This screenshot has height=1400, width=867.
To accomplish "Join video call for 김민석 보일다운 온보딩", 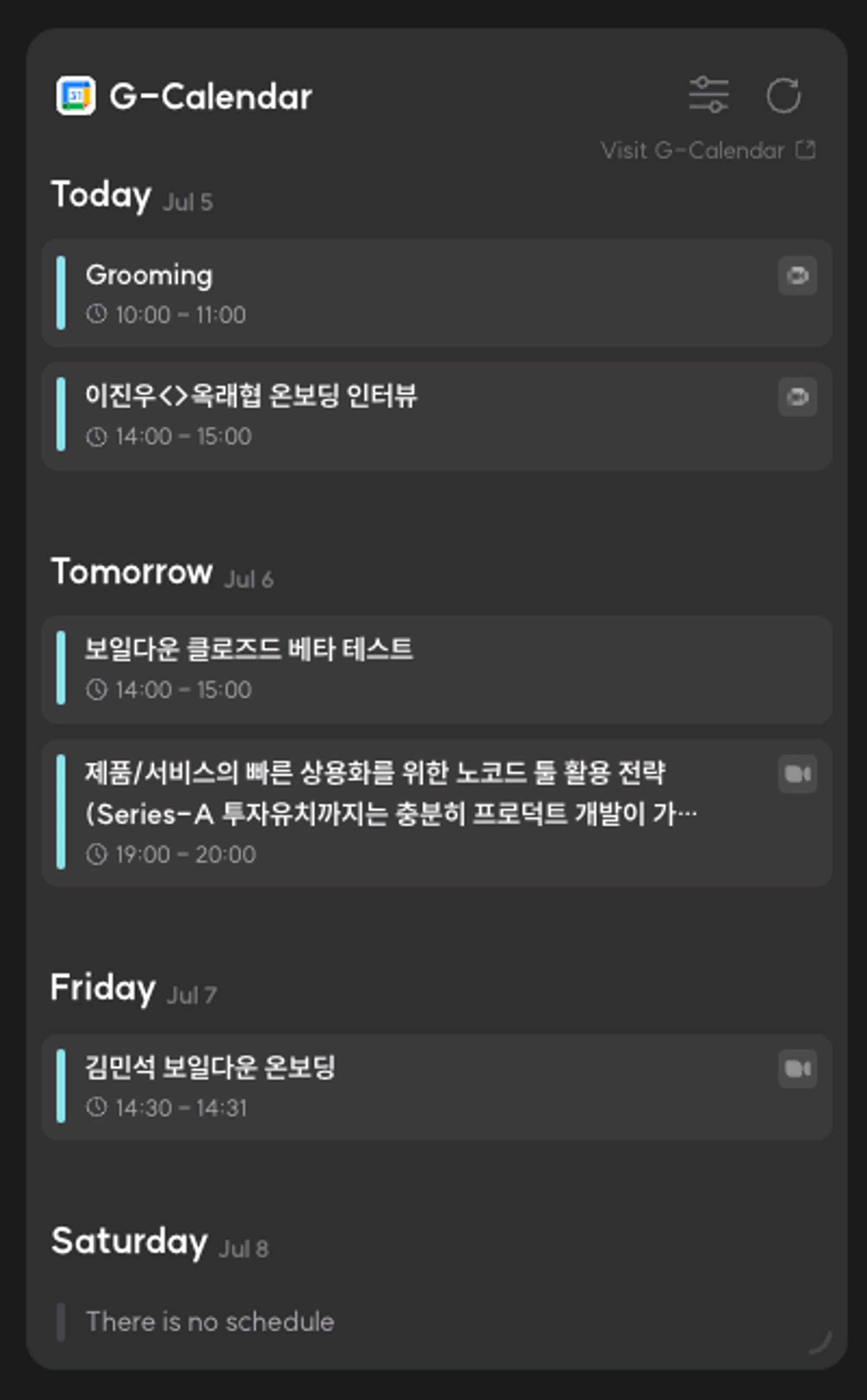I will pyautogui.click(x=797, y=1068).
